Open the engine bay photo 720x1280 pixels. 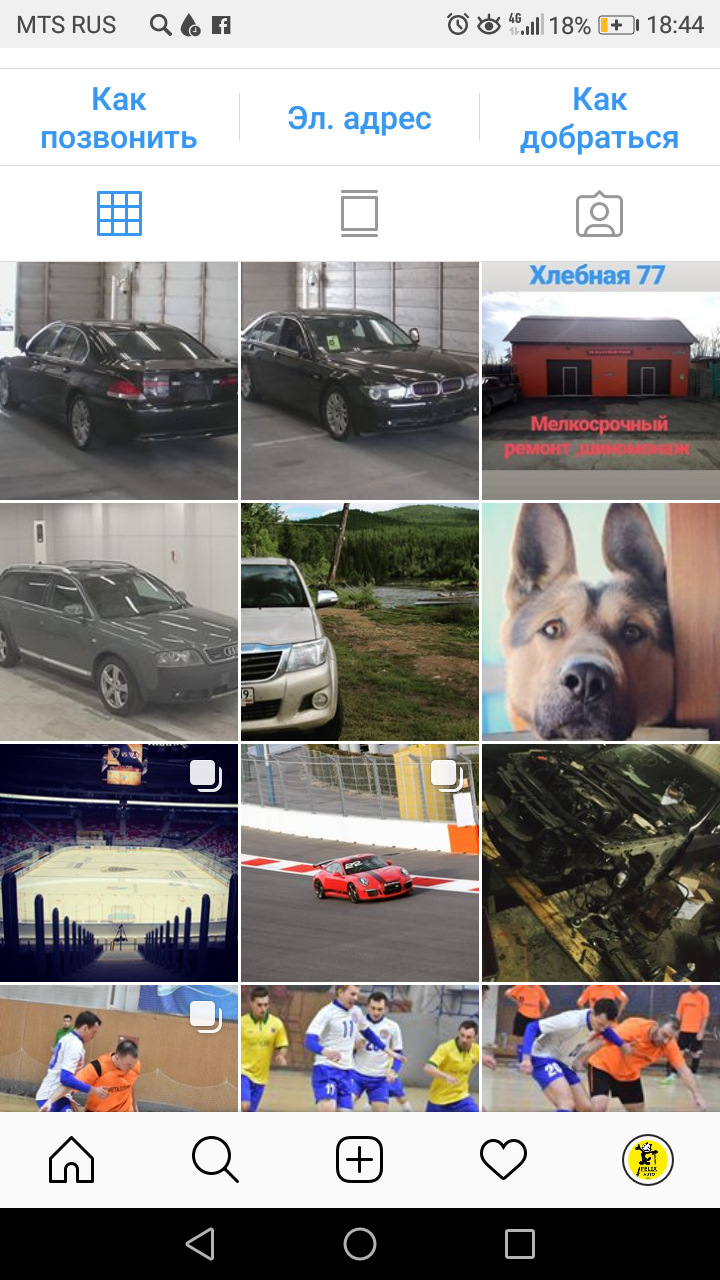pyautogui.click(x=600, y=862)
